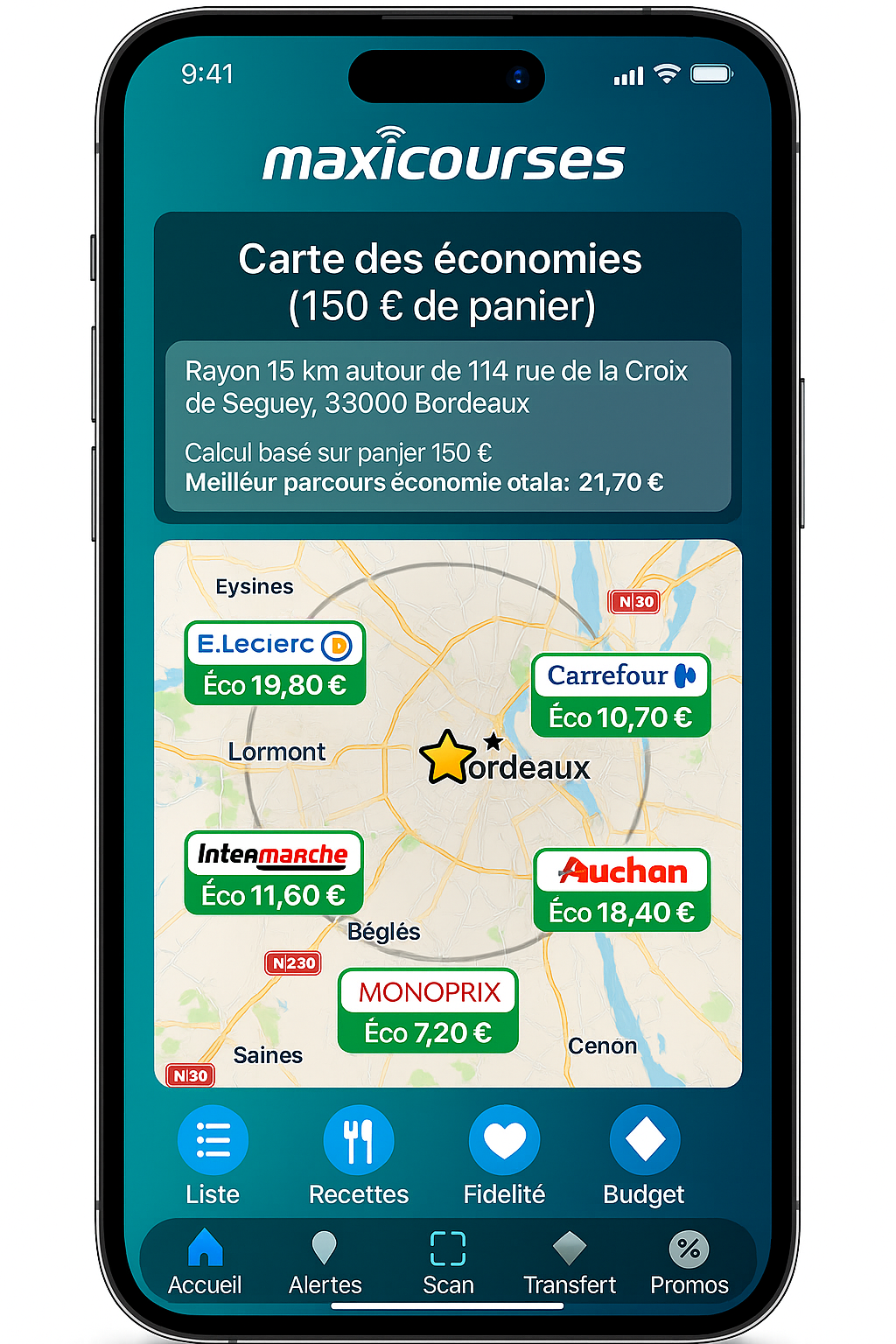View the Intermarché savings pin
The image size is (896, 1344).
(x=274, y=873)
